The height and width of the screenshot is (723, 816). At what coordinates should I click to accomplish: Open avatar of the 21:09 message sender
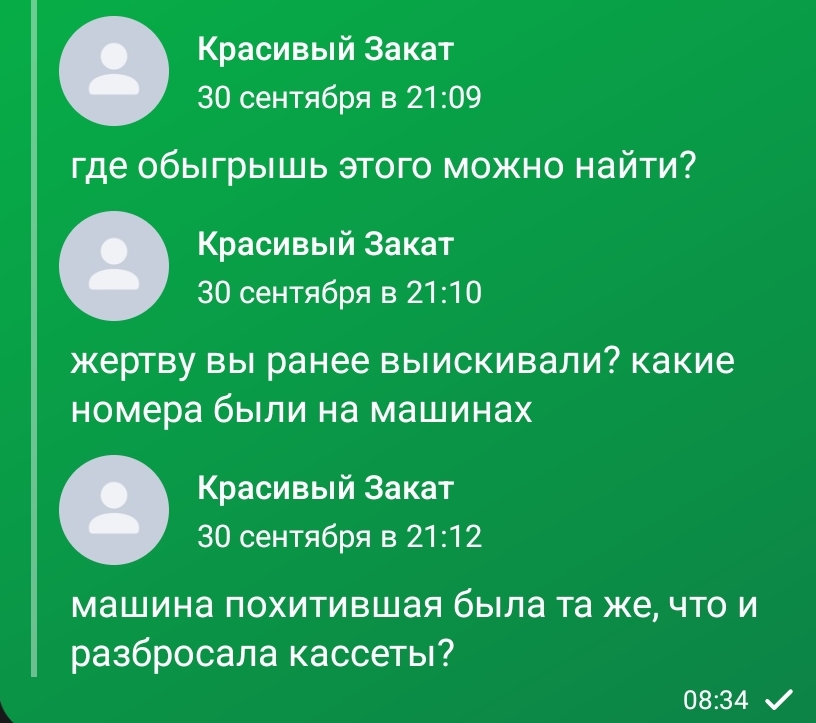[116, 72]
